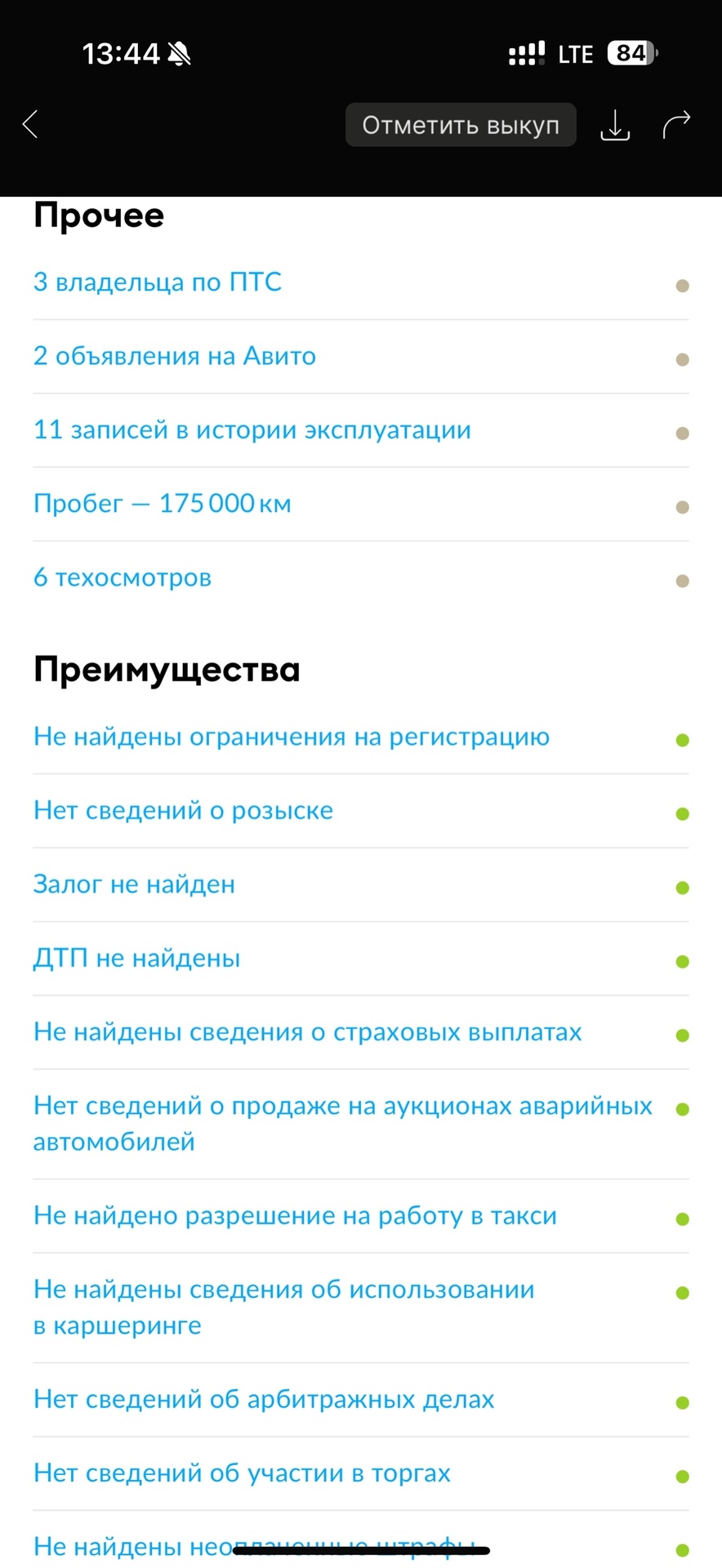View 'Нет сведений о розыске' details

coord(184,811)
